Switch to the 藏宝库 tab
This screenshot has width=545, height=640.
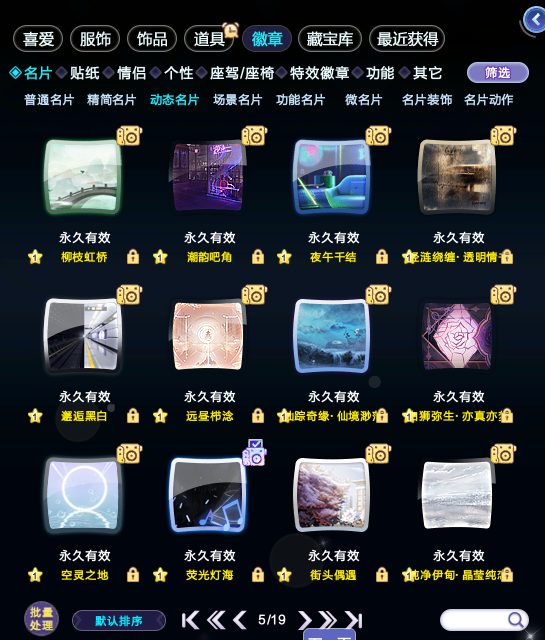tap(329, 39)
